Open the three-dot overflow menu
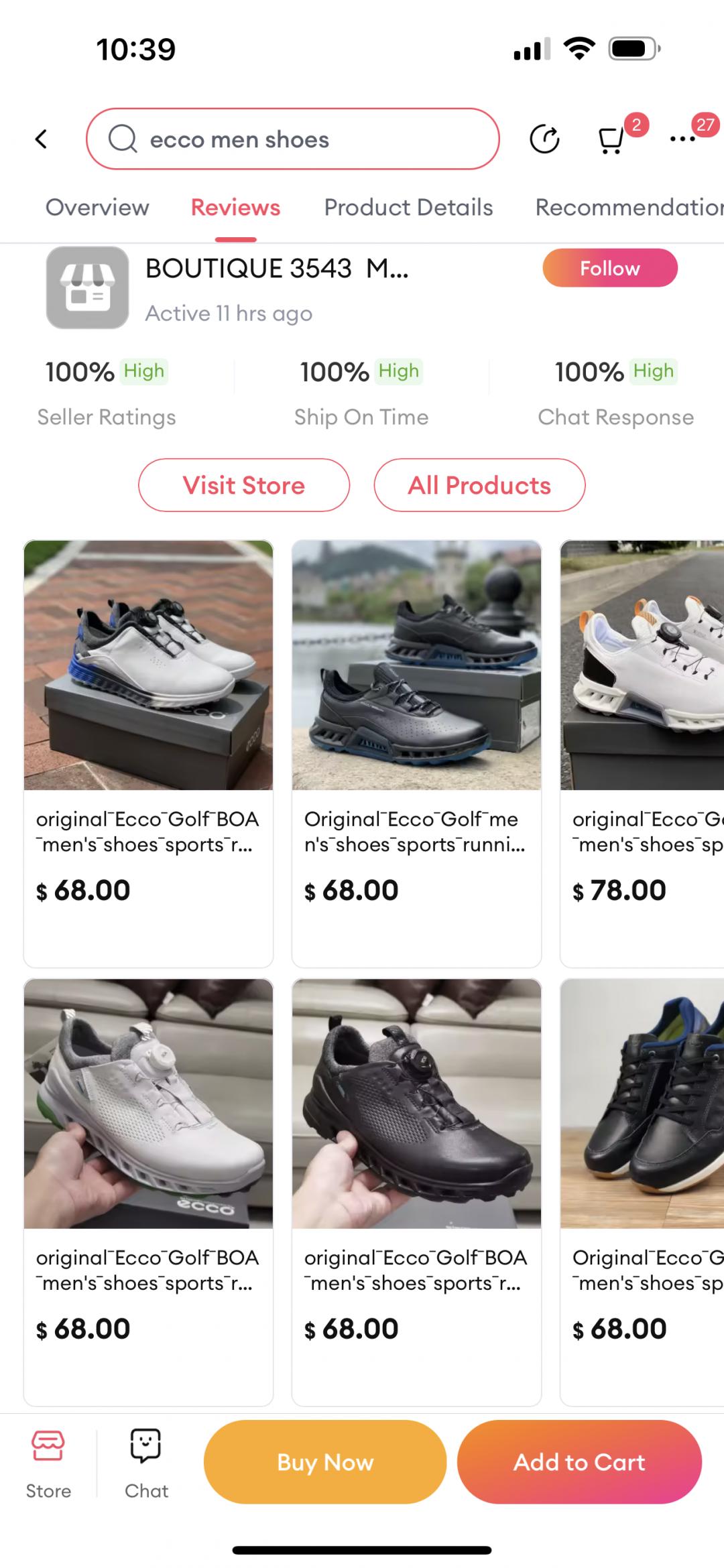Screen dimensions: 724x1568 682,139
